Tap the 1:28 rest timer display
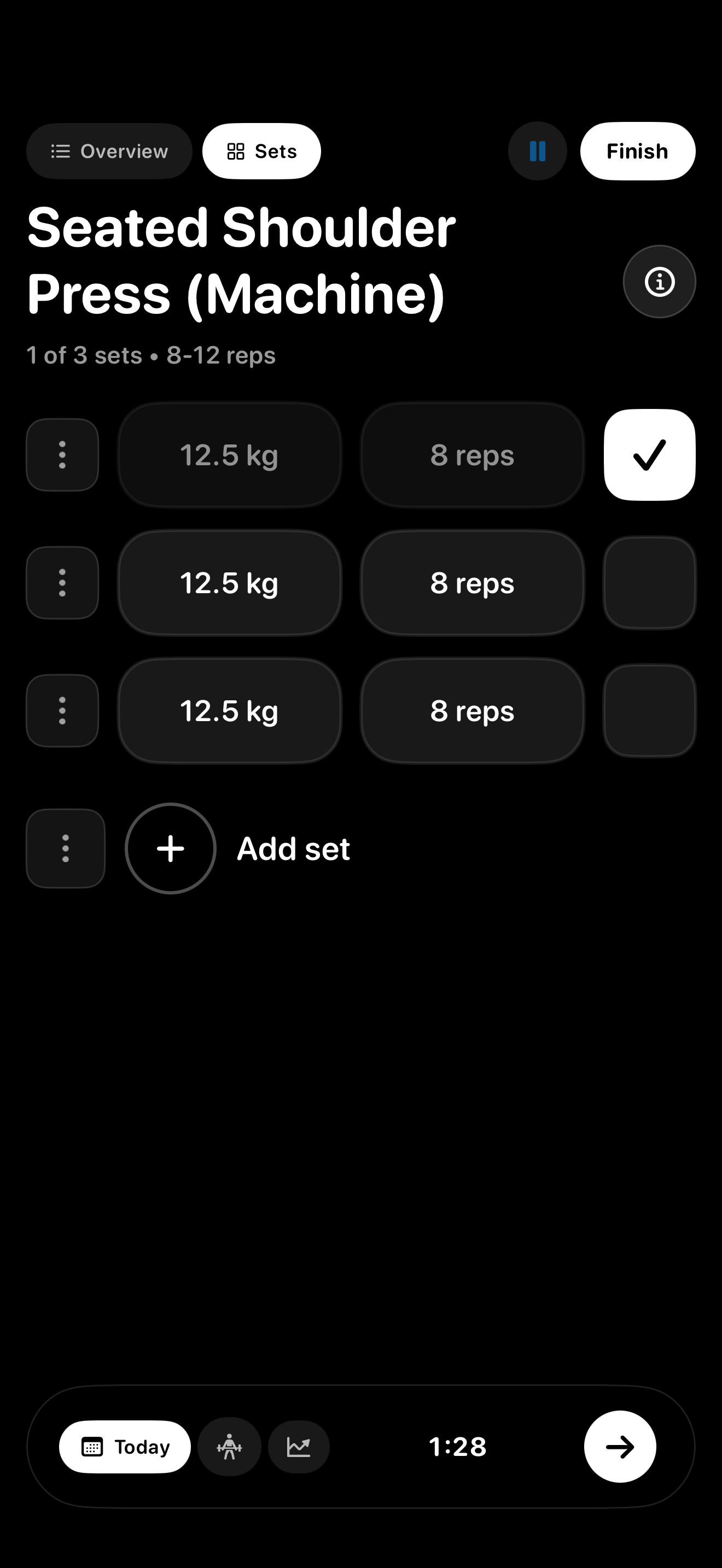 458,1447
